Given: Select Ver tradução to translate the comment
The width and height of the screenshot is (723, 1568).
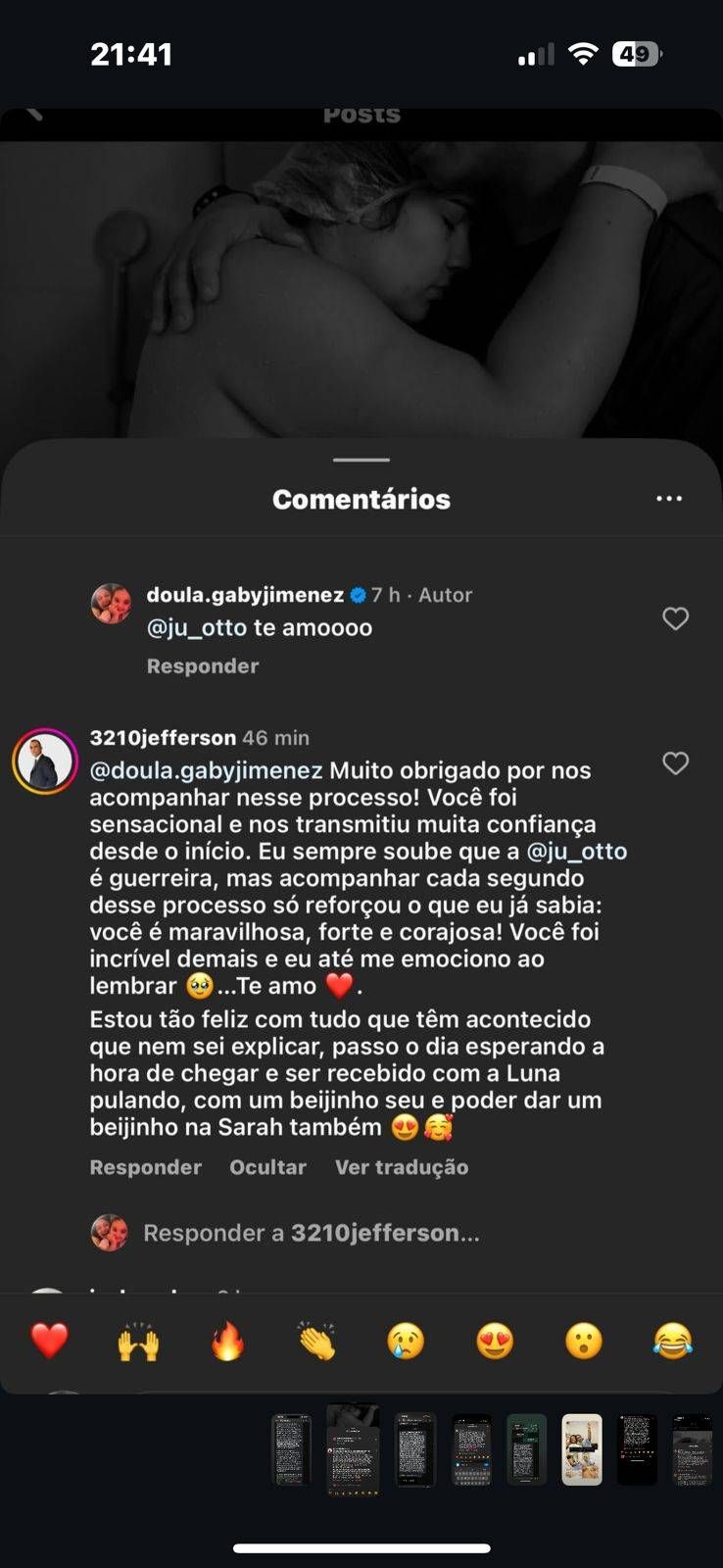Looking at the screenshot, I should coord(402,1167).
